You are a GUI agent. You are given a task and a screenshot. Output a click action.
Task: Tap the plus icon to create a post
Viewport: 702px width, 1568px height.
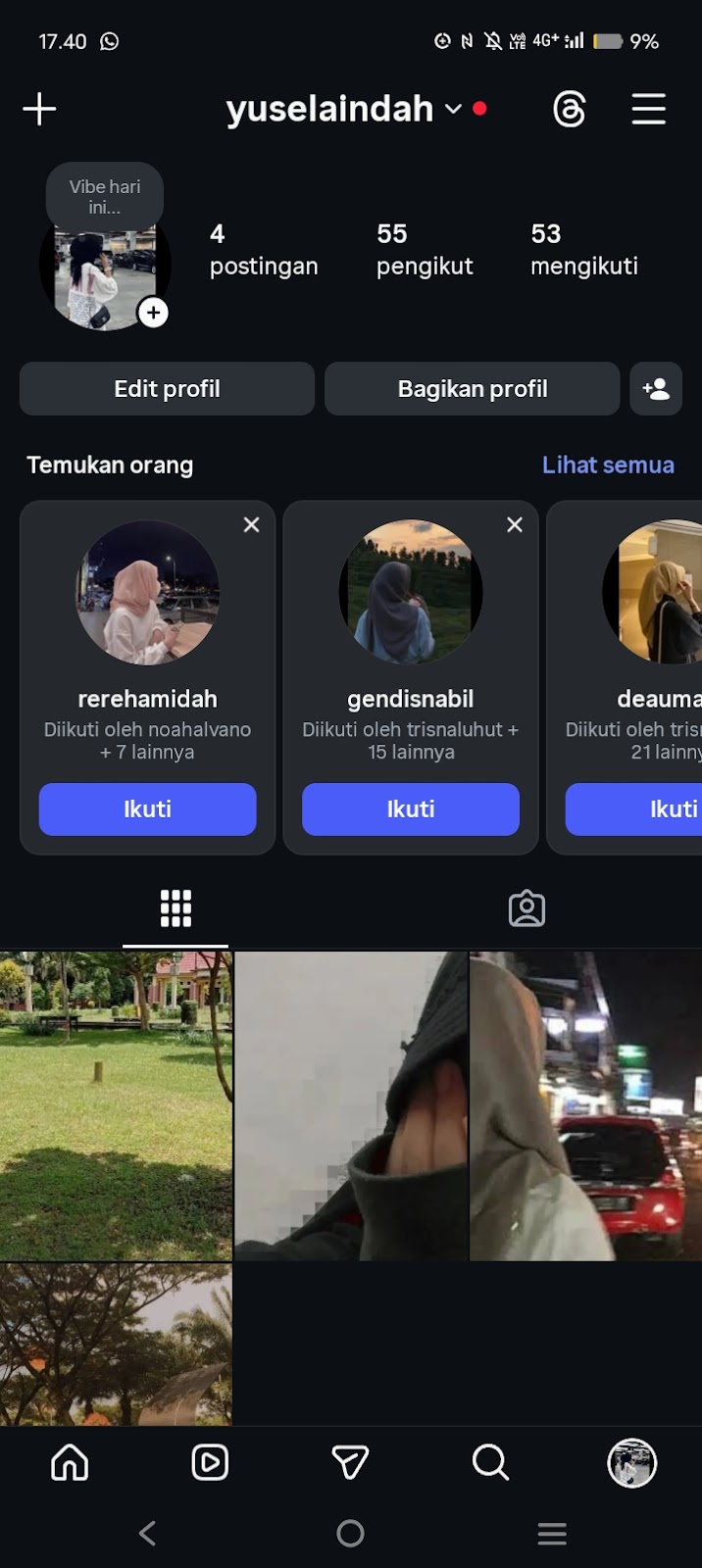[x=39, y=109]
